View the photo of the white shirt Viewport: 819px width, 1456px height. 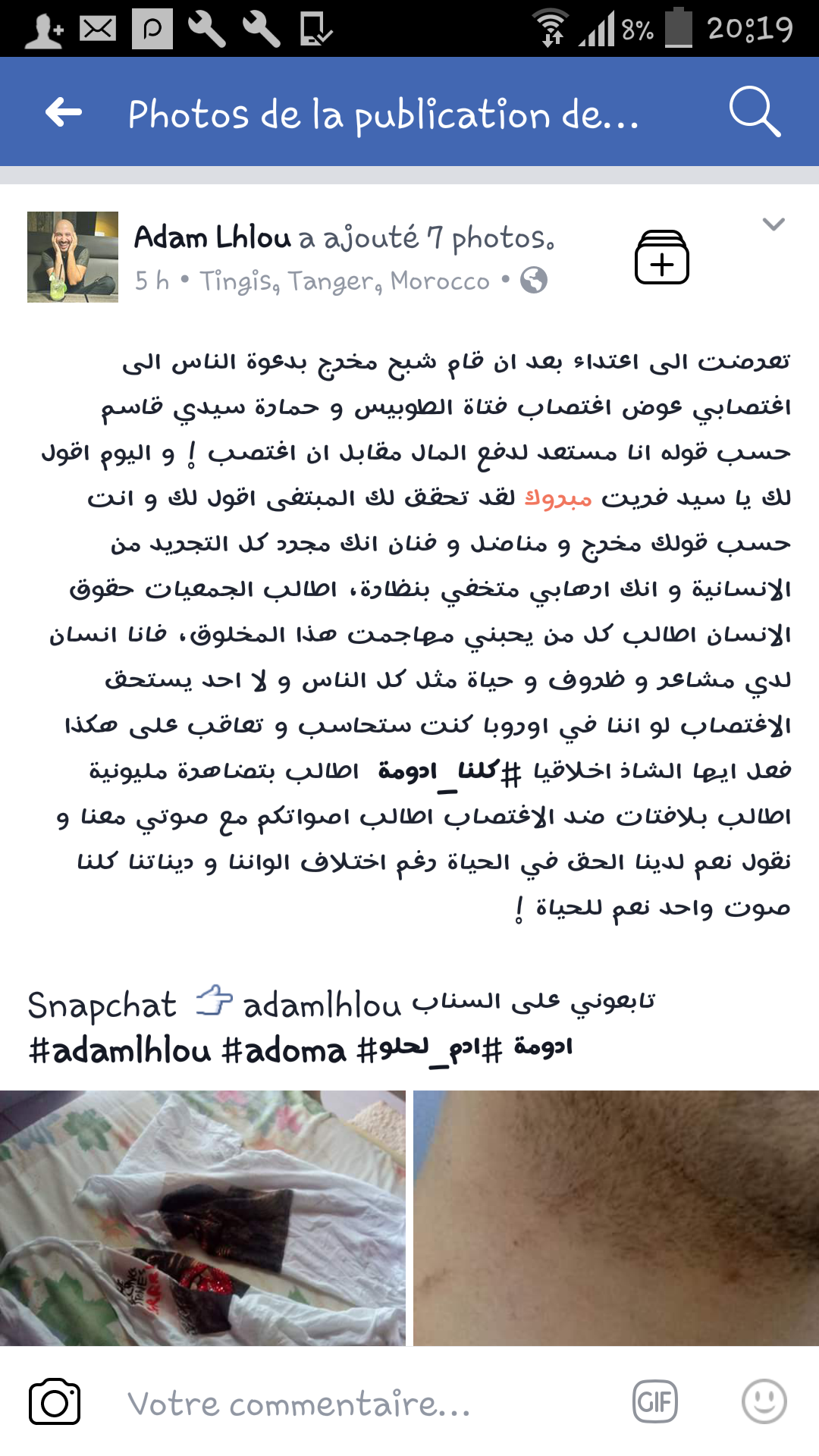click(x=202, y=1218)
